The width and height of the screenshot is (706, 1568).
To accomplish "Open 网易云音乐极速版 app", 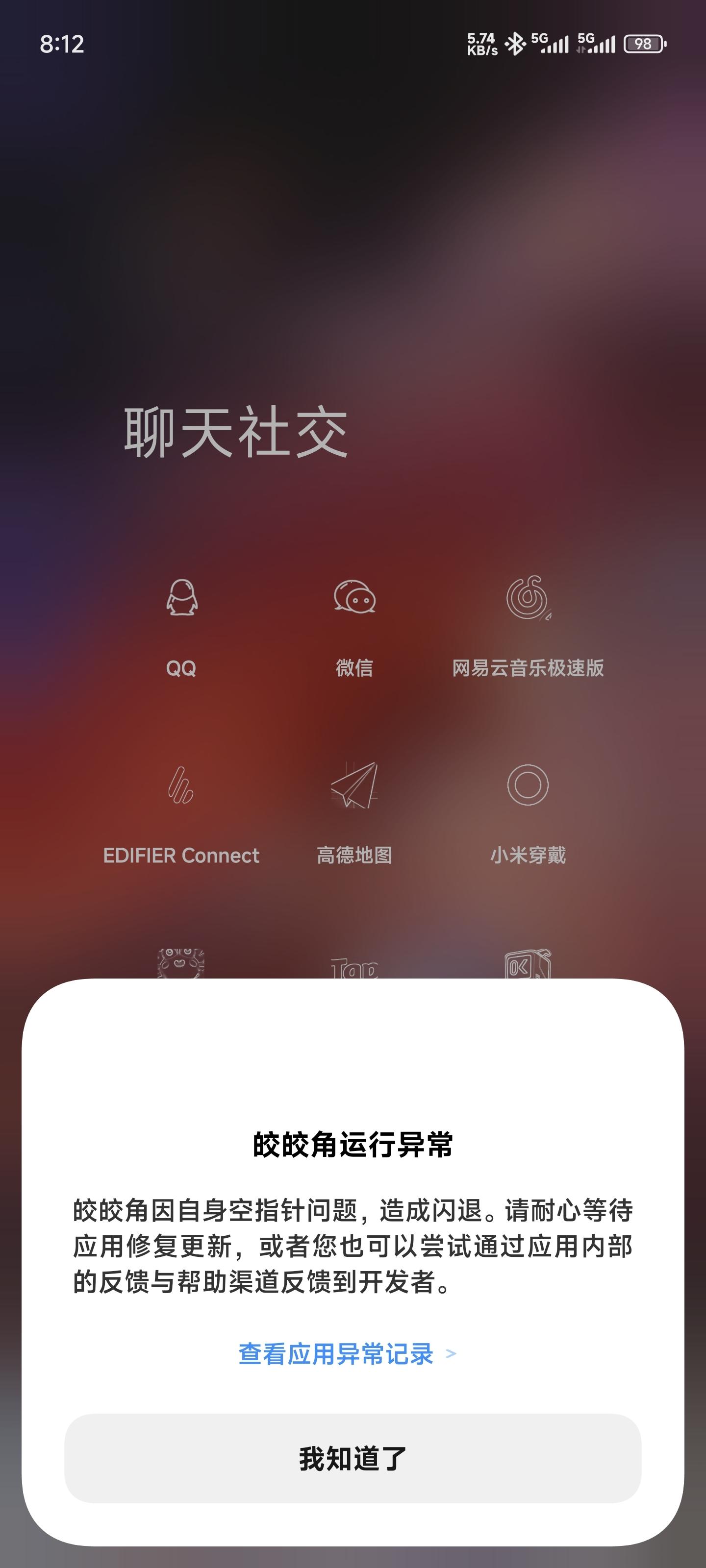I will [528, 598].
